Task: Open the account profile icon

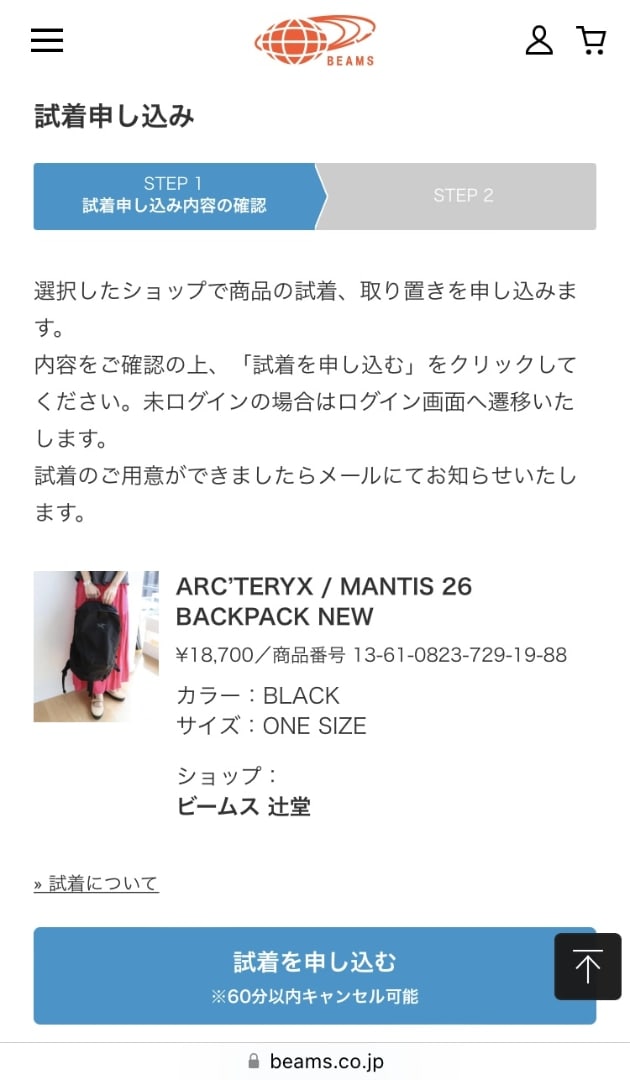Action: pos(539,40)
